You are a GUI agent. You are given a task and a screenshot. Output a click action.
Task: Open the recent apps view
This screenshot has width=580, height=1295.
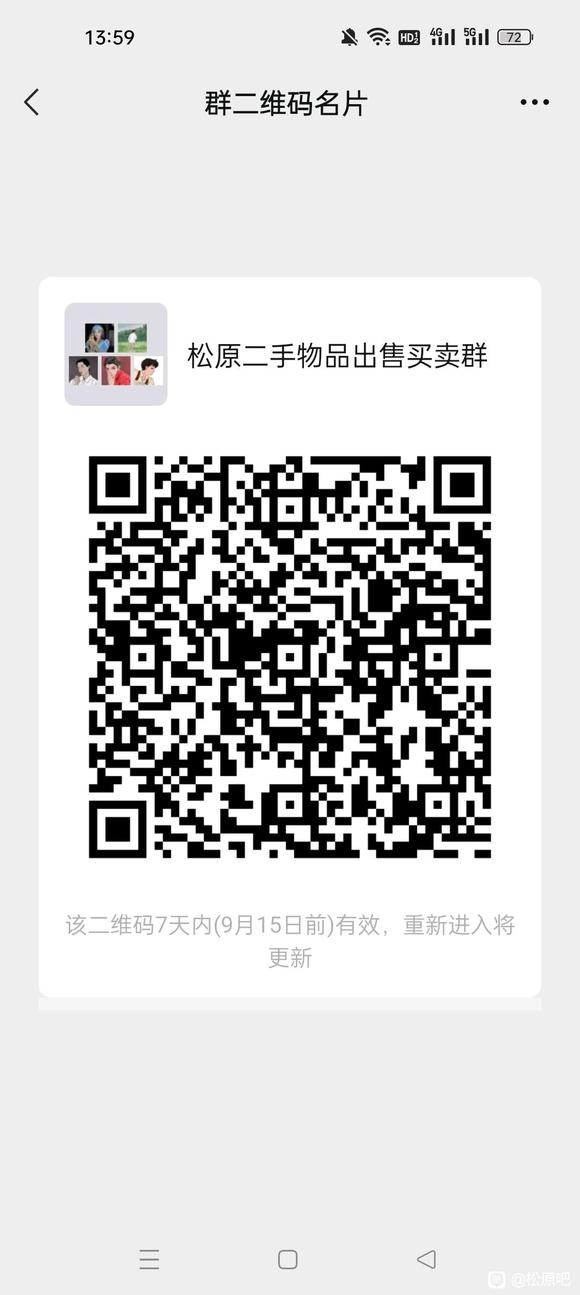click(149, 1260)
